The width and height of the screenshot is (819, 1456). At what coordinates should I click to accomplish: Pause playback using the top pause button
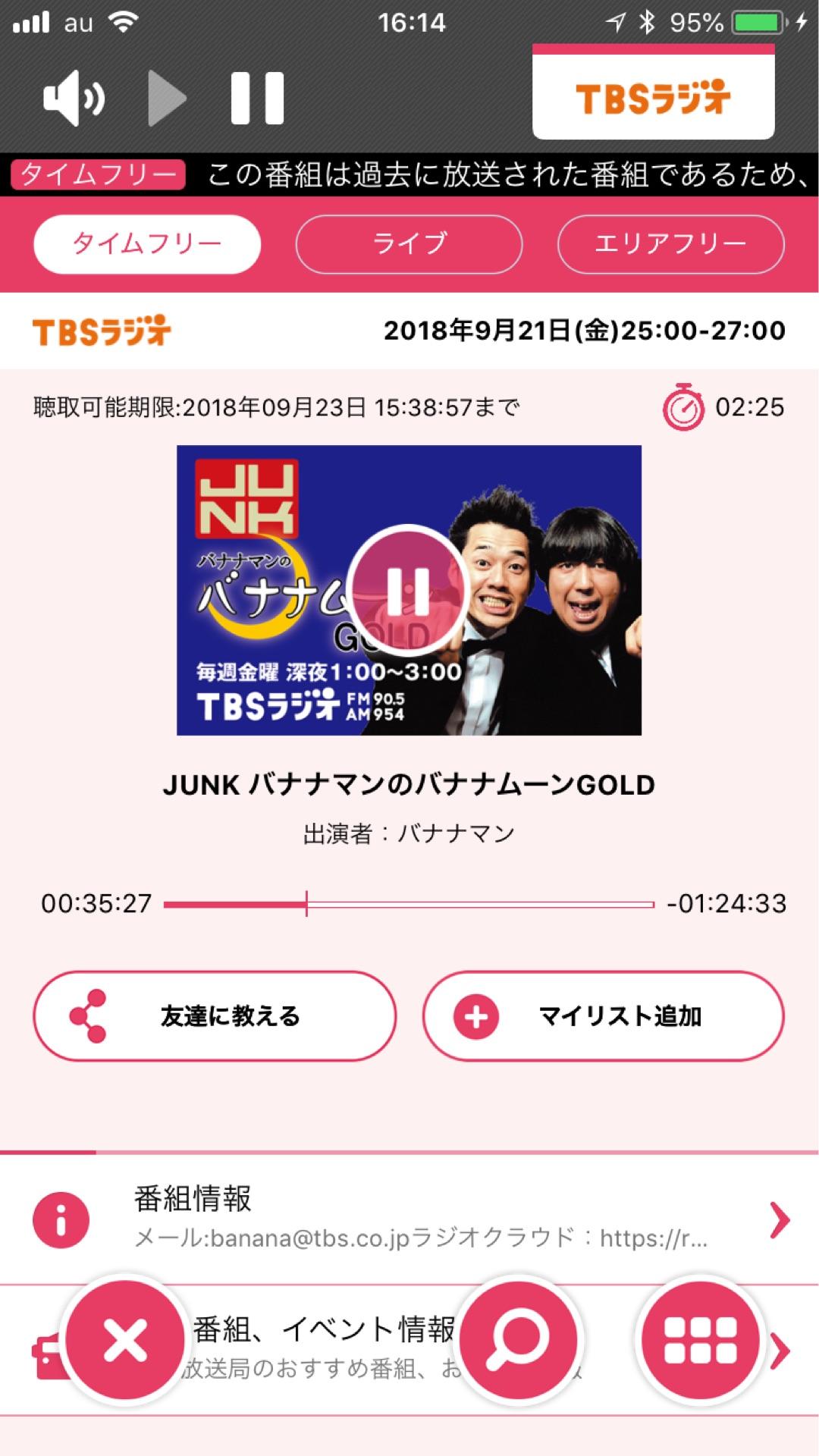tap(258, 97)
